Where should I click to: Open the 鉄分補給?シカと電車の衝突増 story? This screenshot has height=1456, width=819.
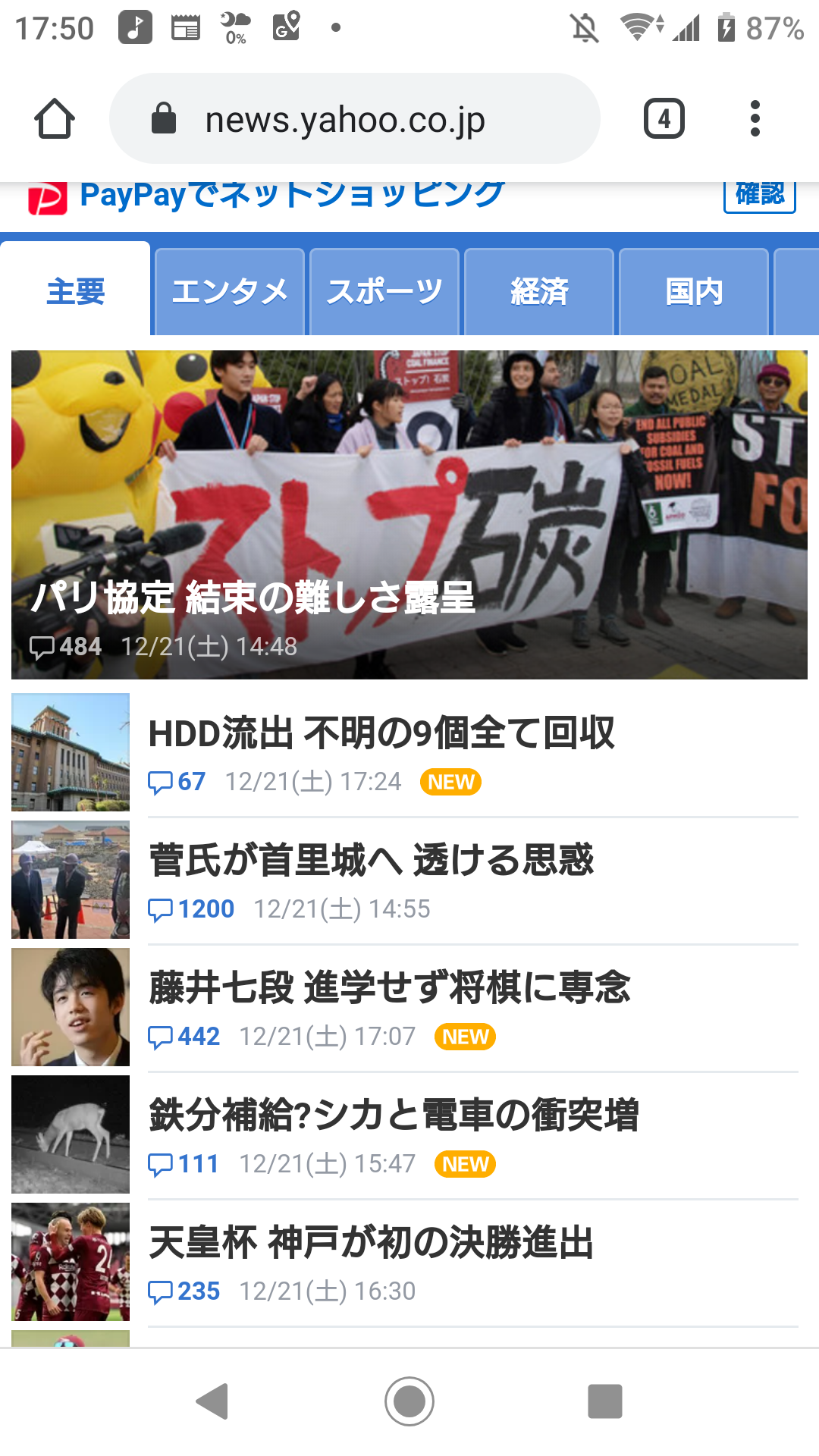click(x=394, y=1116)
